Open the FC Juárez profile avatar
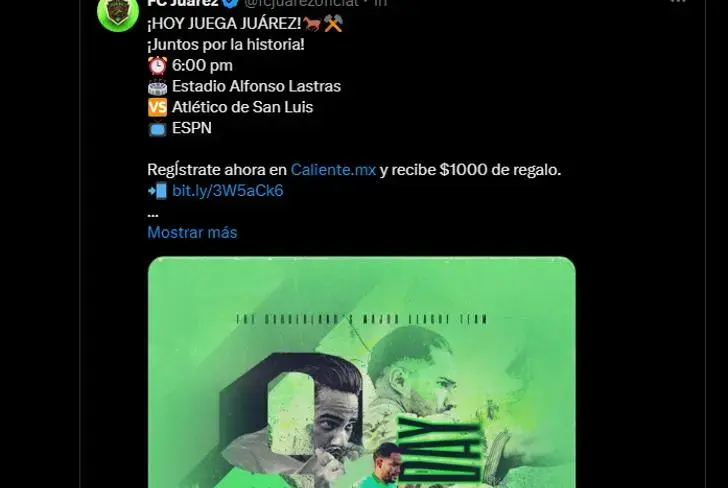 (117, 10)
